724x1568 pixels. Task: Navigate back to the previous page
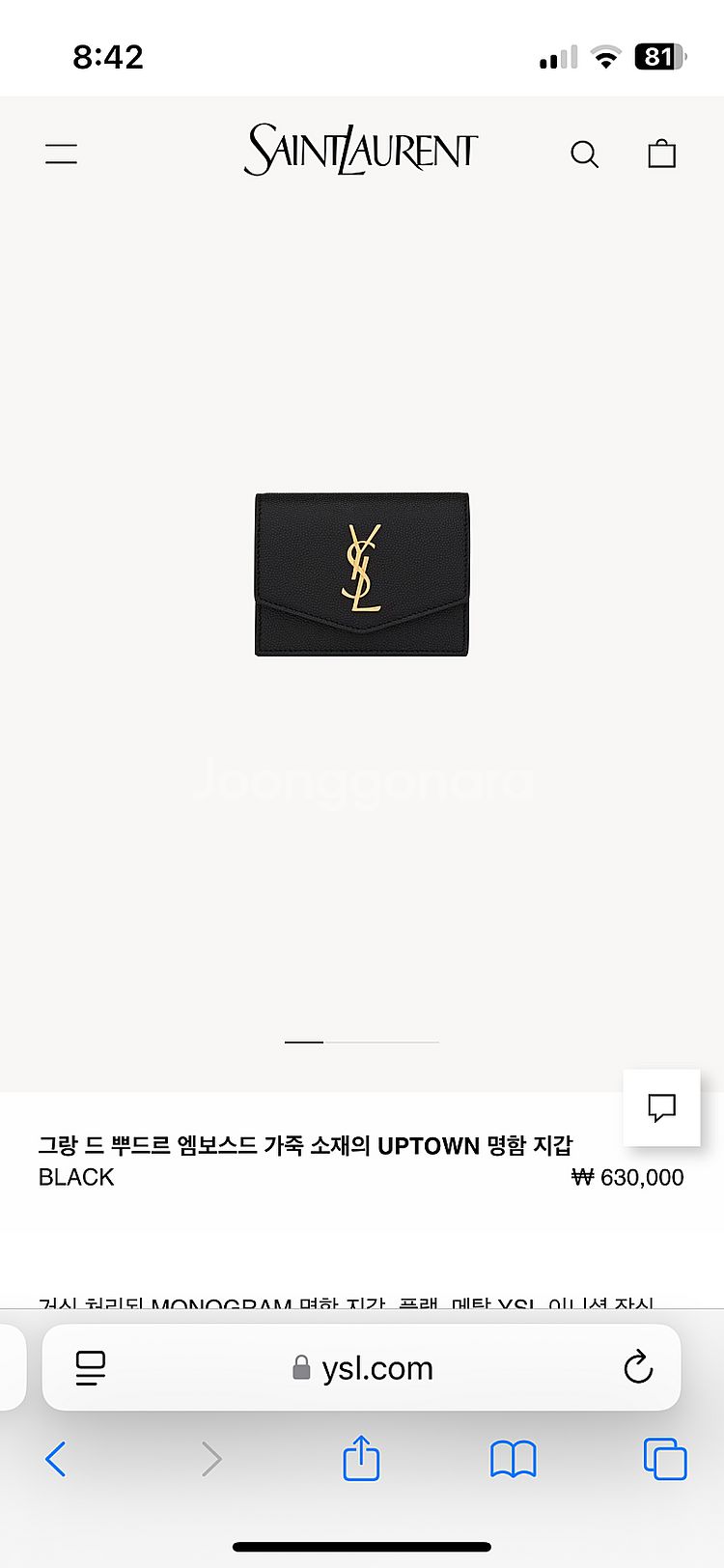point(55,1460)
